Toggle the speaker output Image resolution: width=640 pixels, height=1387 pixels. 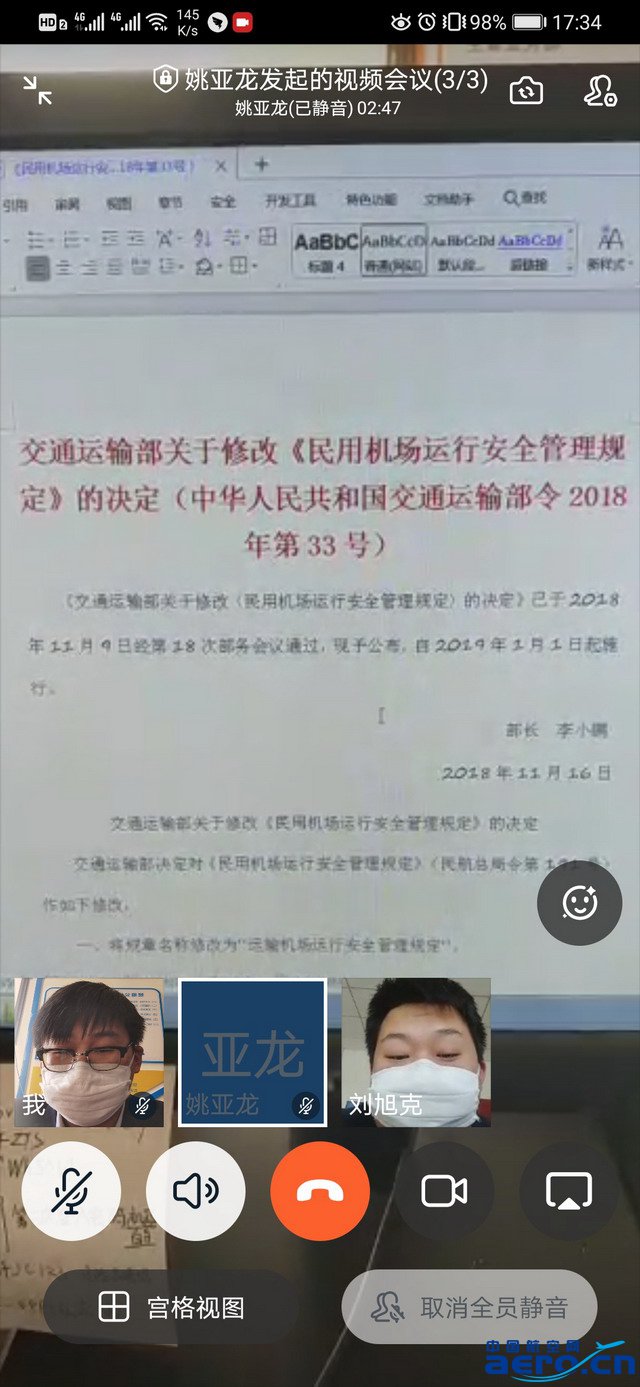(196, 1191)
